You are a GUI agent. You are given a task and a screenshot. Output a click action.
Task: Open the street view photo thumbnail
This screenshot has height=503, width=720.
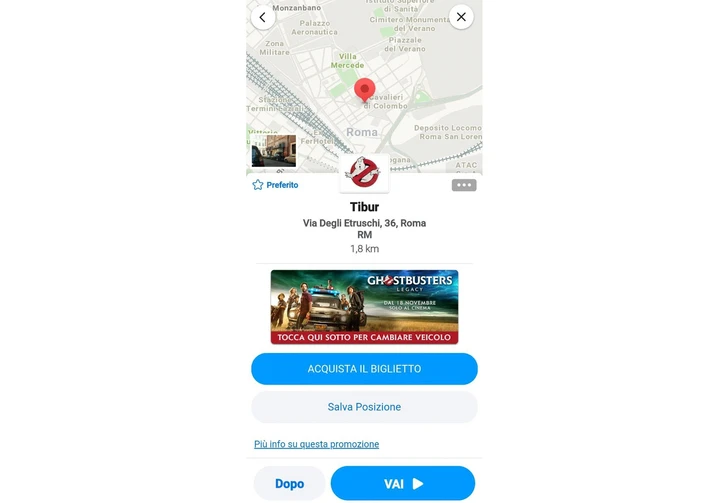click(x=273, y=151)
